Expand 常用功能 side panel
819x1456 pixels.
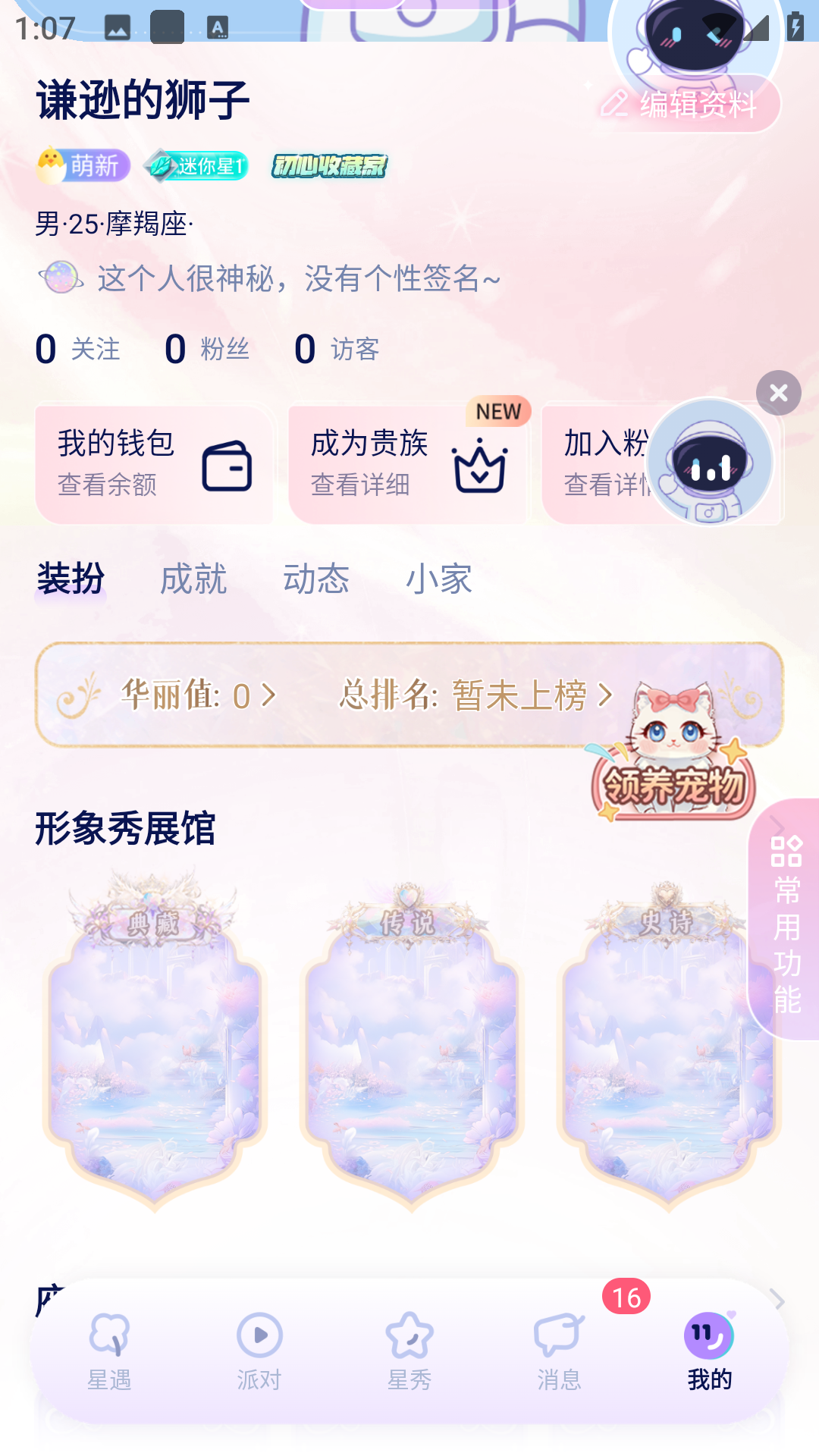[786, 920]
